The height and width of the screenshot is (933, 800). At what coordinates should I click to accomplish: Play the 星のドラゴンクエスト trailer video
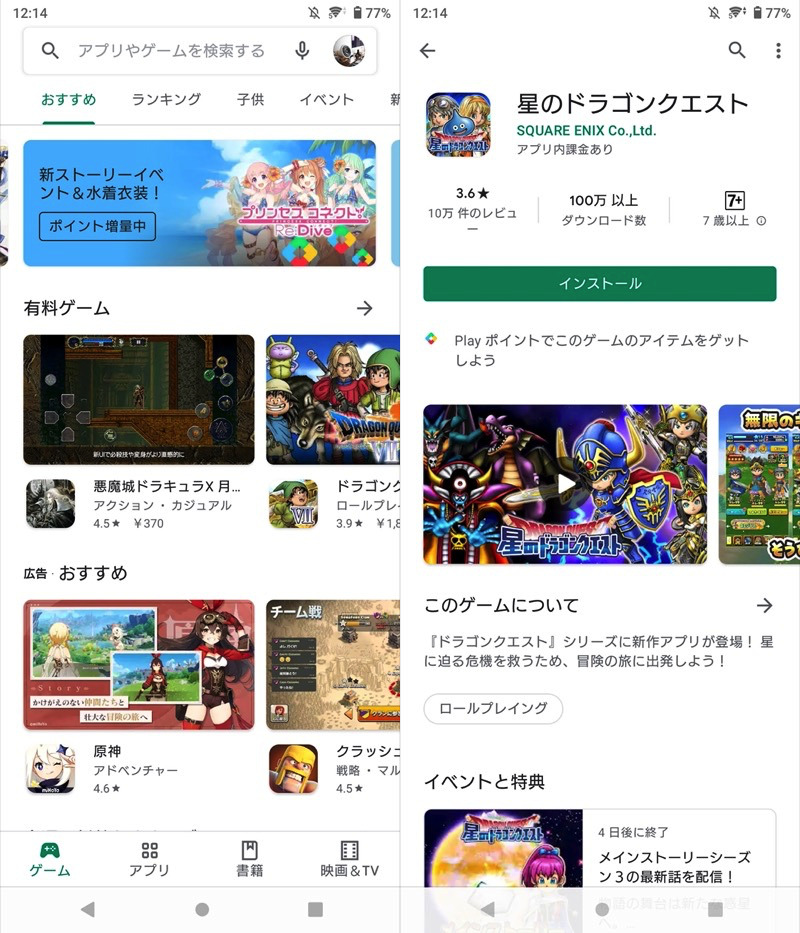tap(566, 484)
